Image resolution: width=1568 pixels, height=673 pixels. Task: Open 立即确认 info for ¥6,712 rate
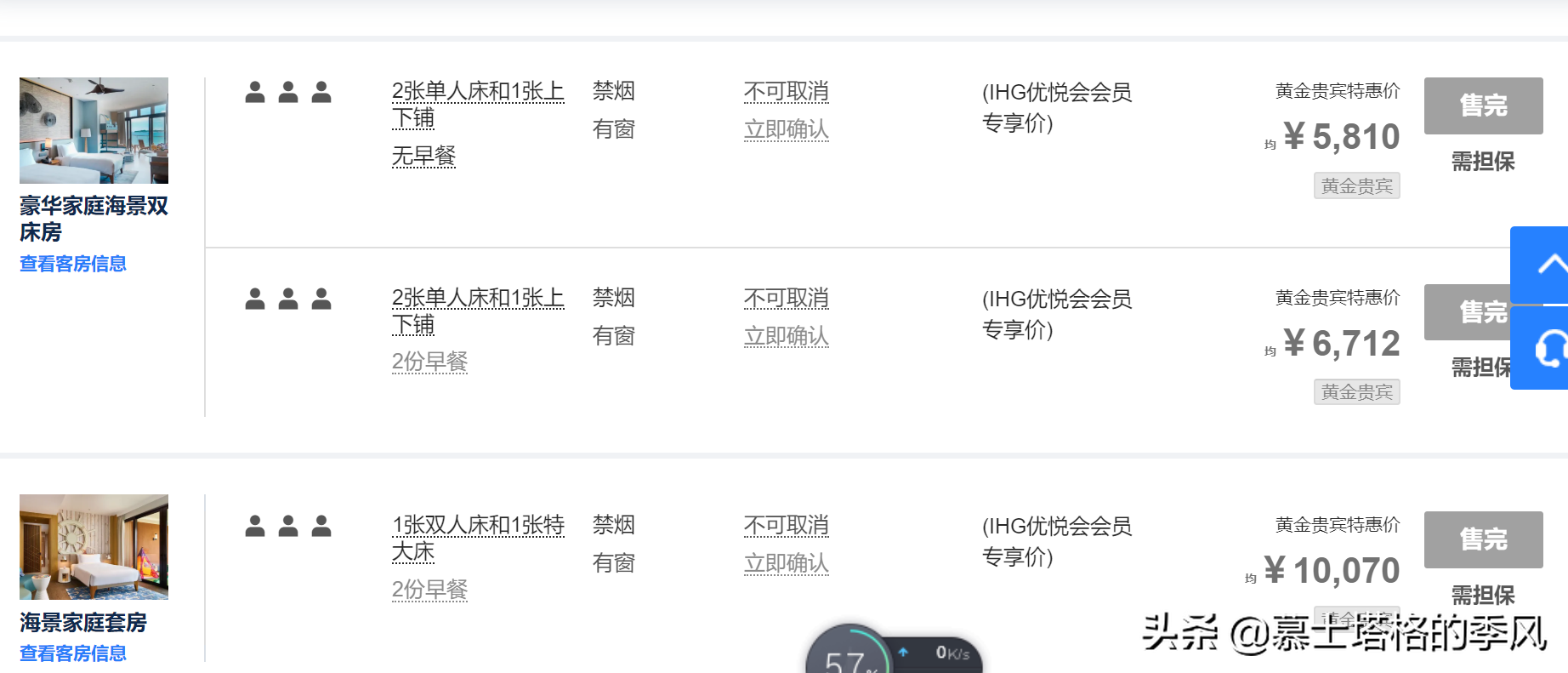point(786,336)
